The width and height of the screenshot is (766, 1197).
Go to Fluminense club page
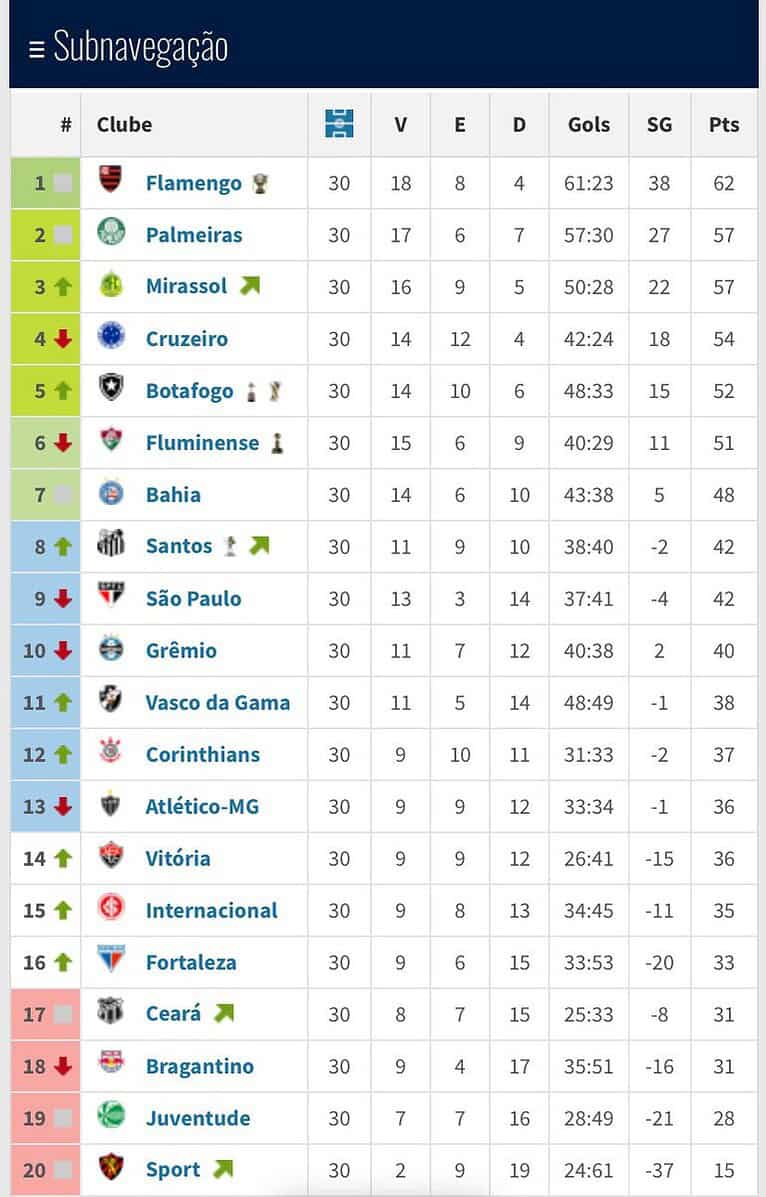click(201, 443)
